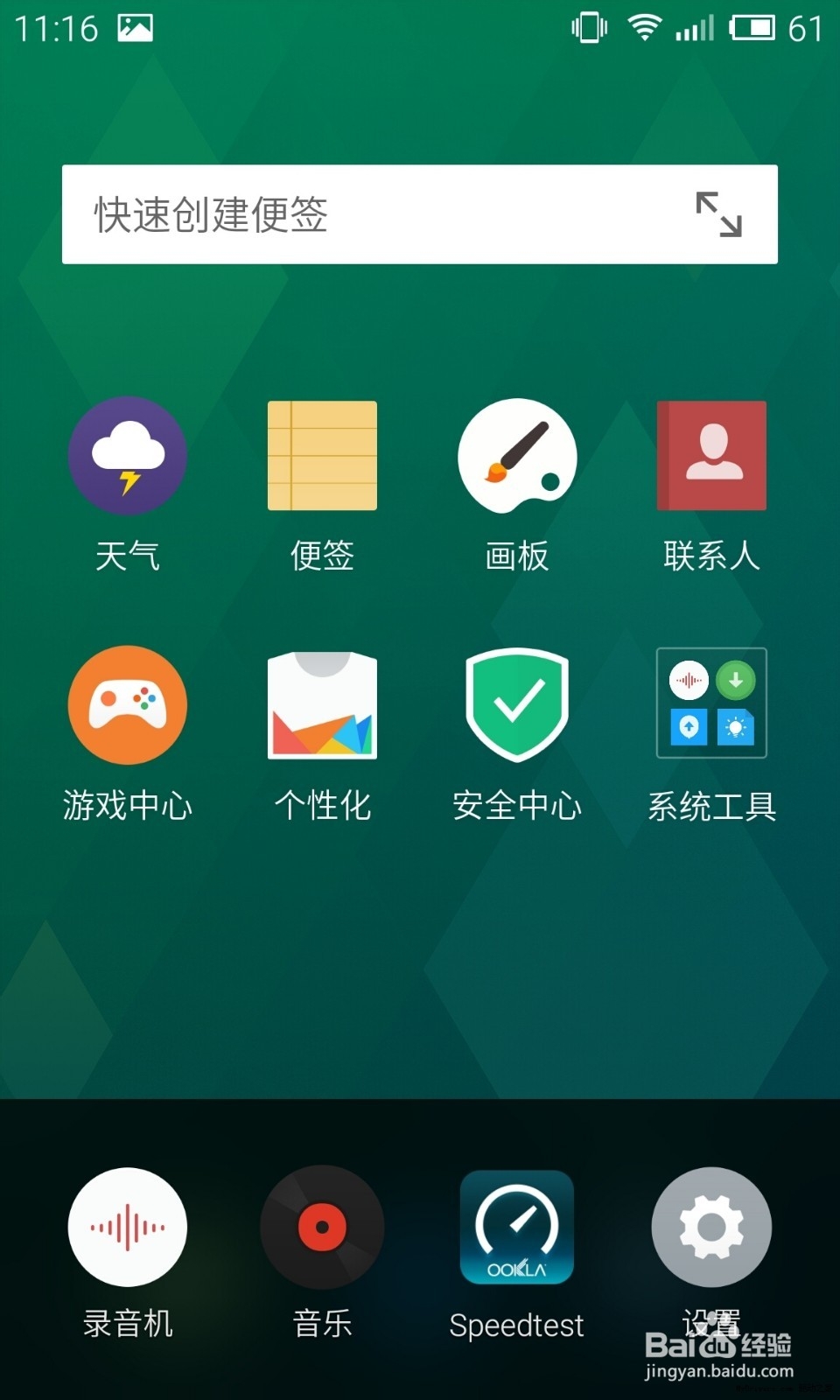This screenshot has height=1400, width=840.
Task: Expand the quick note widget fullscreen
Action: 717,214
